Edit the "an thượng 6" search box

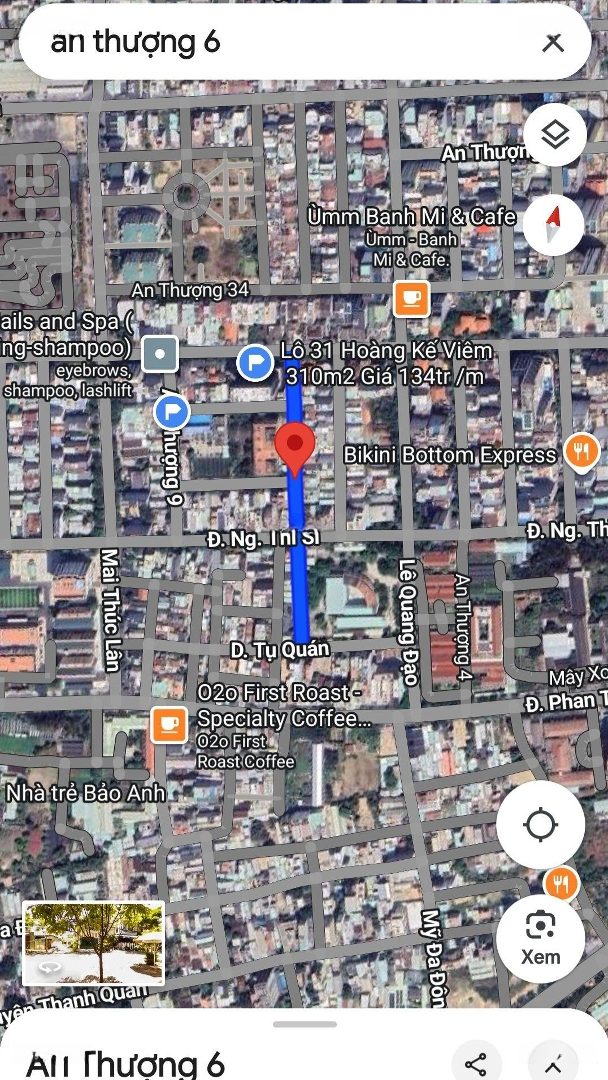280,43
